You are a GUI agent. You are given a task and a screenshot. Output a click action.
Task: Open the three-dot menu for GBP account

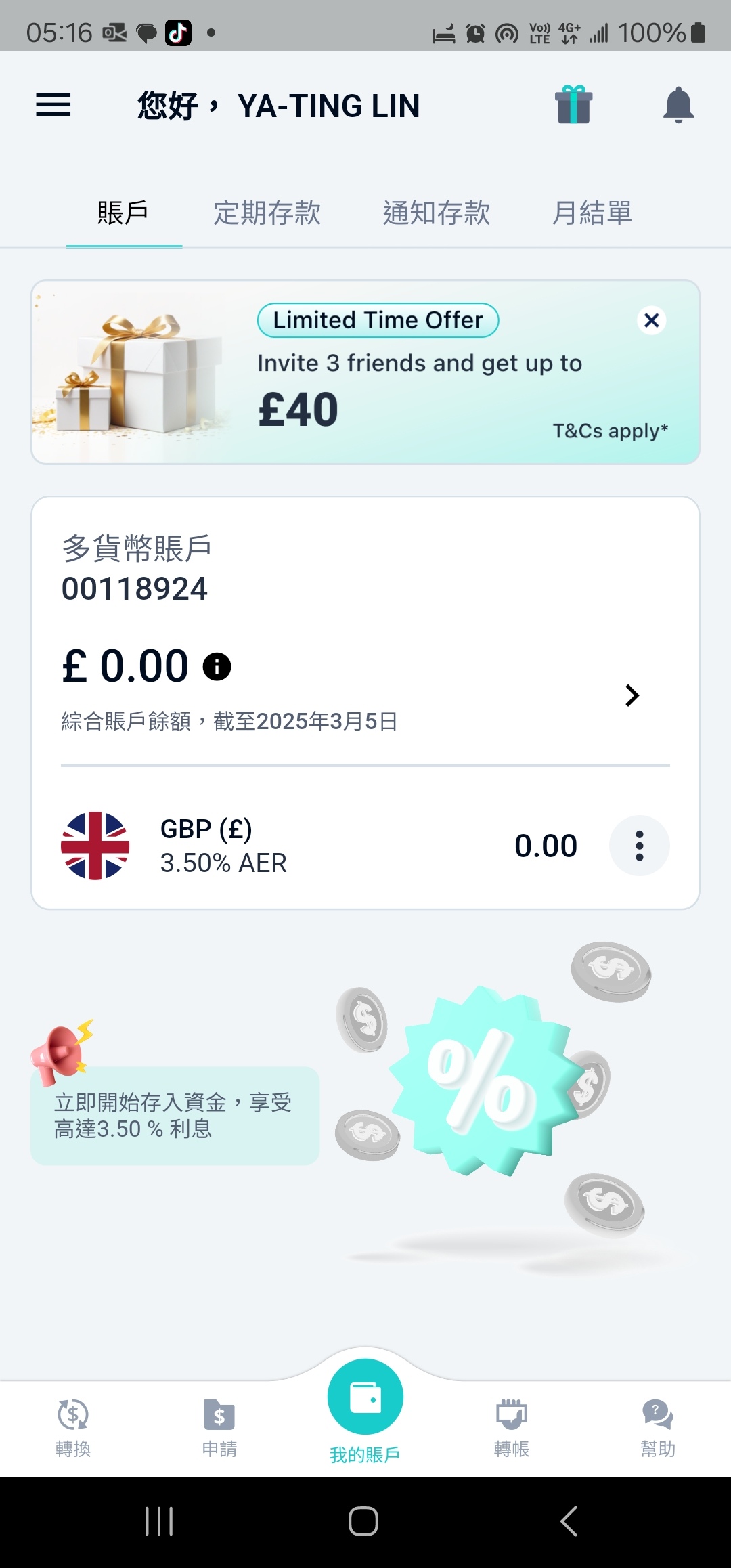tap(639, 846)
